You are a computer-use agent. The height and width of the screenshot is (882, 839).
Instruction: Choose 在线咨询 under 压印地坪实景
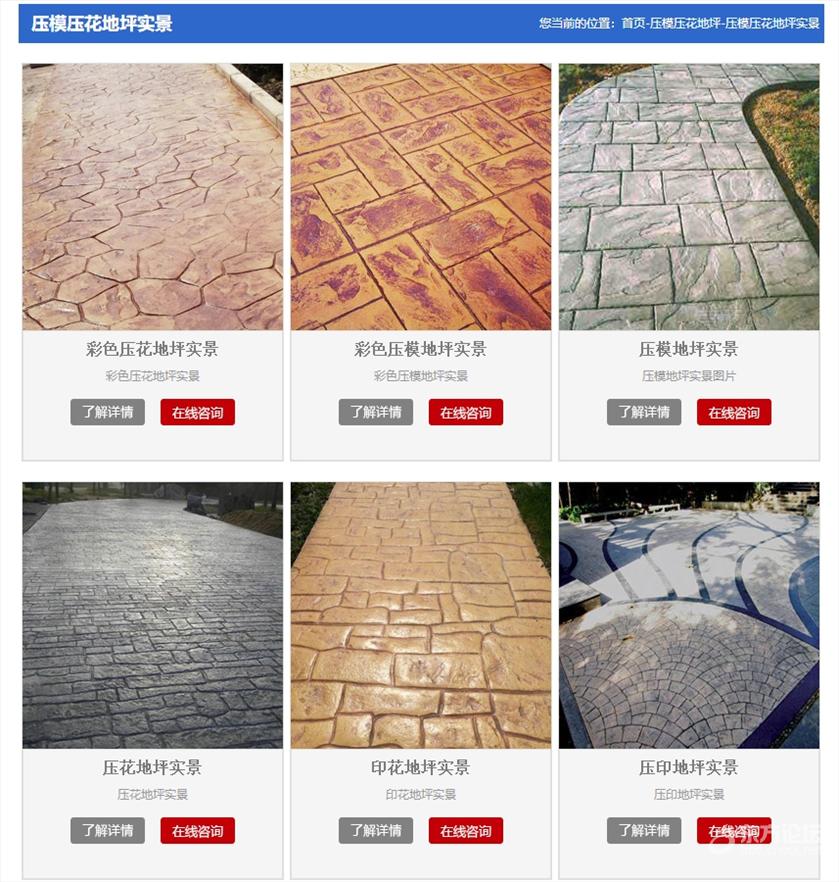pos(733,830)
